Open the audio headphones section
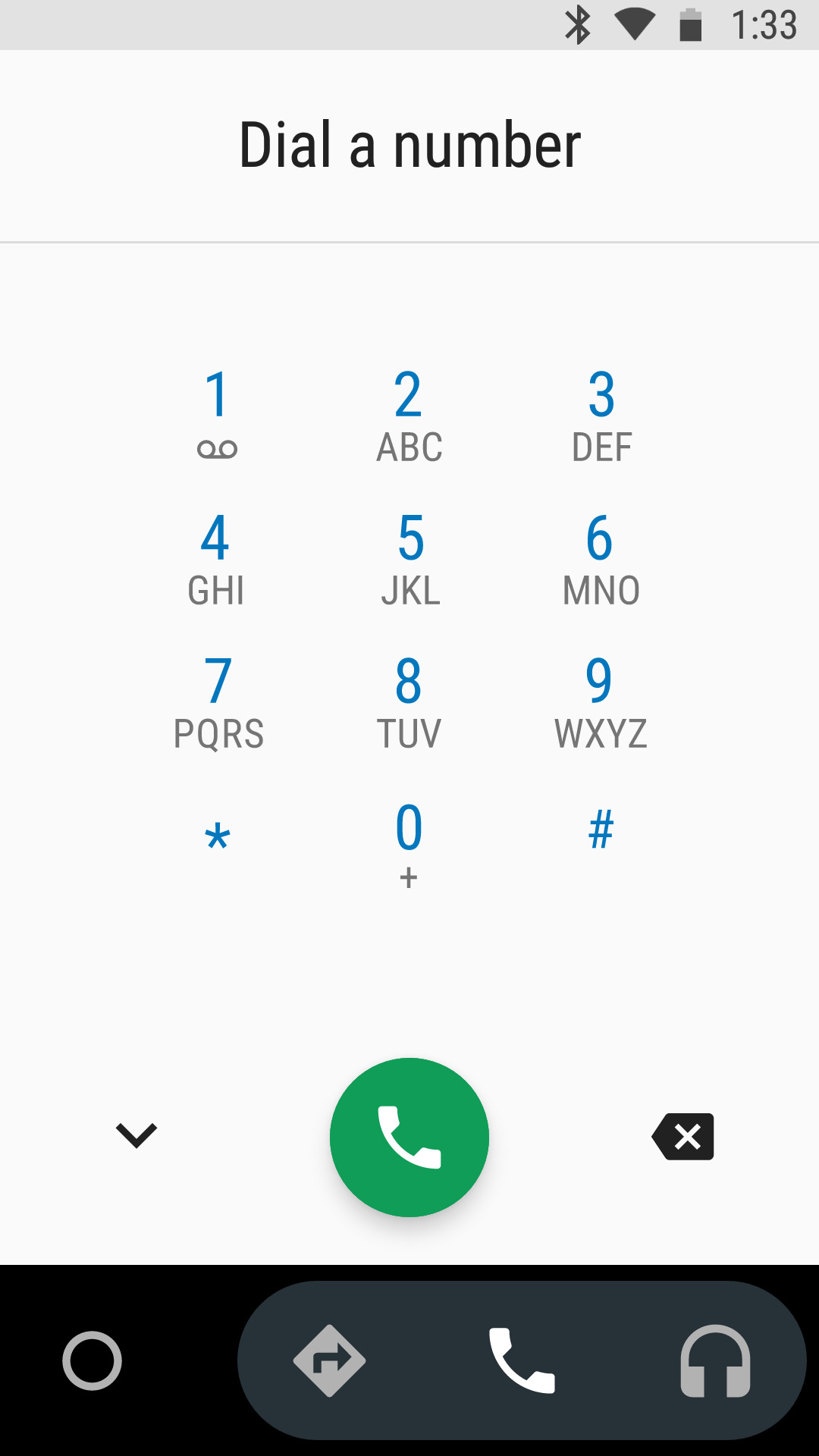 coord(715,1360)
